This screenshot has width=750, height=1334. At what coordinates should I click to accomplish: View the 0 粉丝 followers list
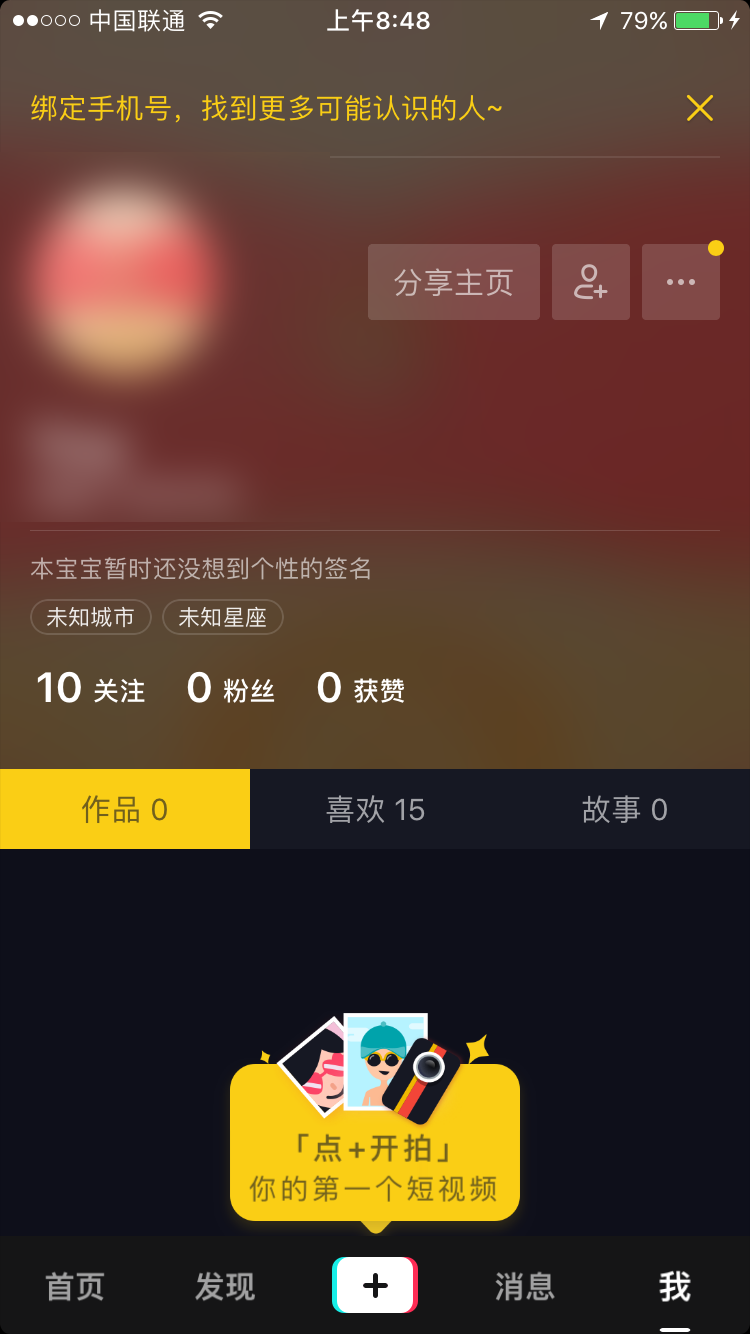(x=230, y=689)
